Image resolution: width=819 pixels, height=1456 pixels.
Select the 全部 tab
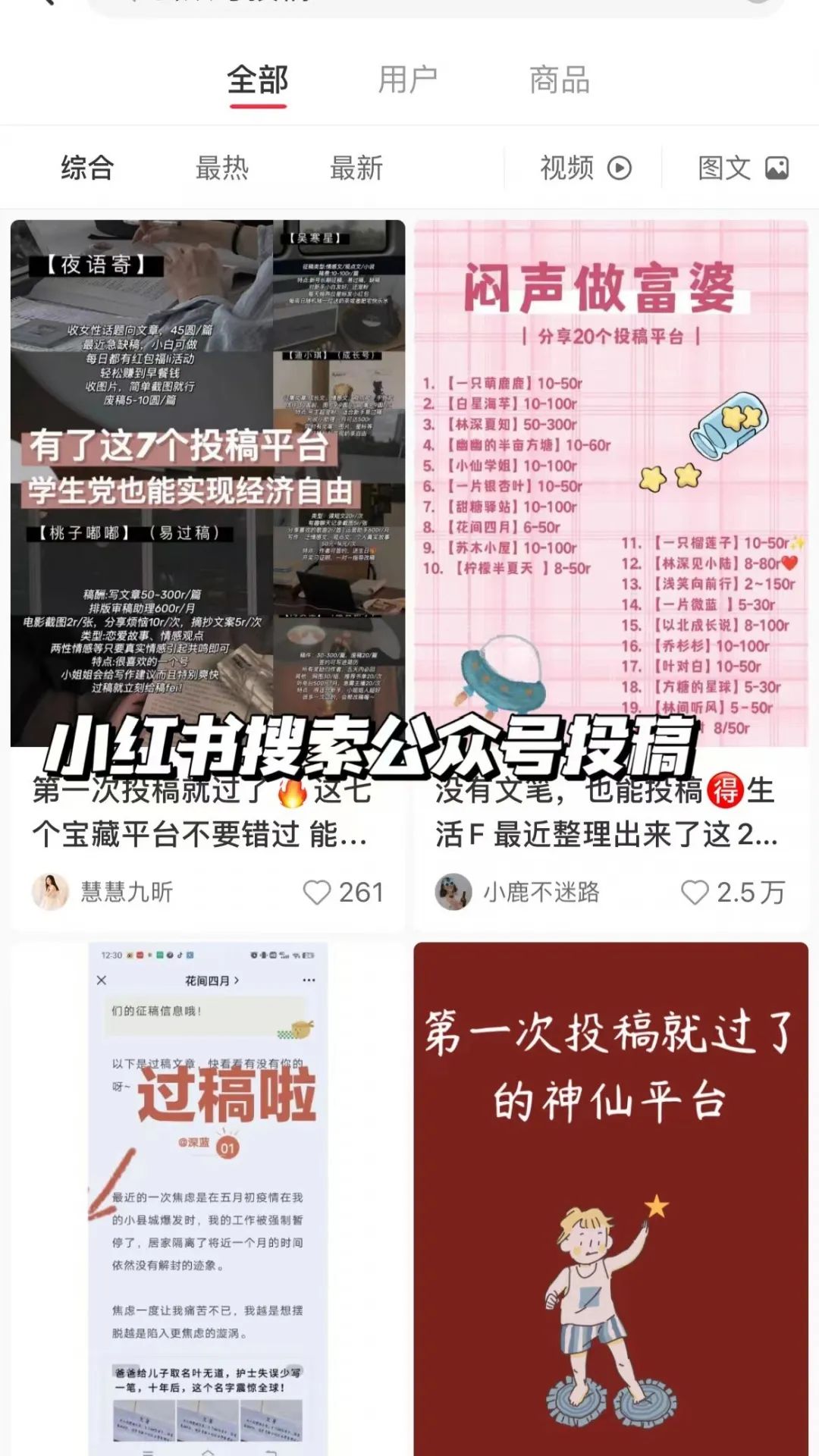tap(258, 80)
